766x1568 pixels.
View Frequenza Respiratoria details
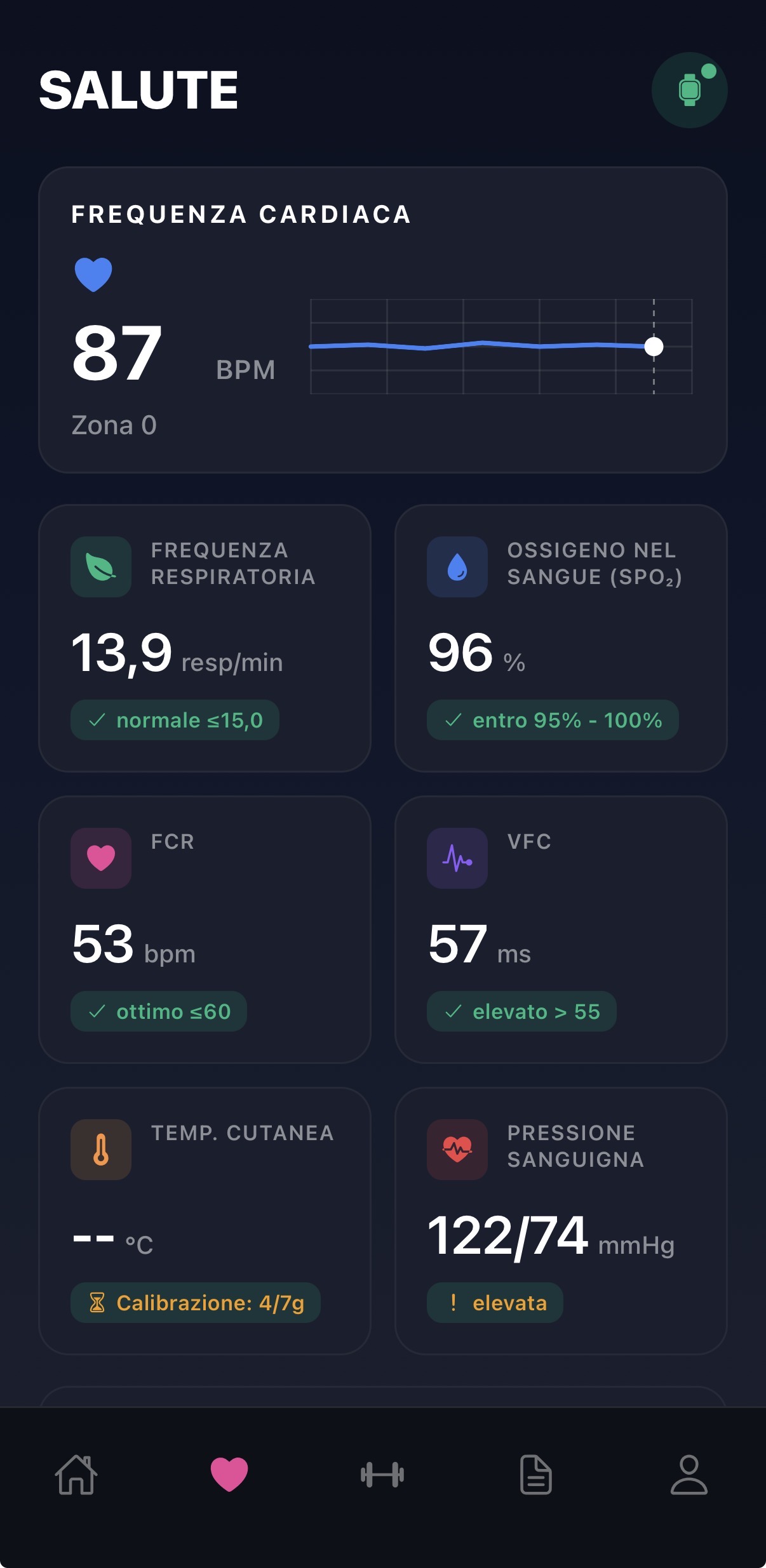coord(205,638)
